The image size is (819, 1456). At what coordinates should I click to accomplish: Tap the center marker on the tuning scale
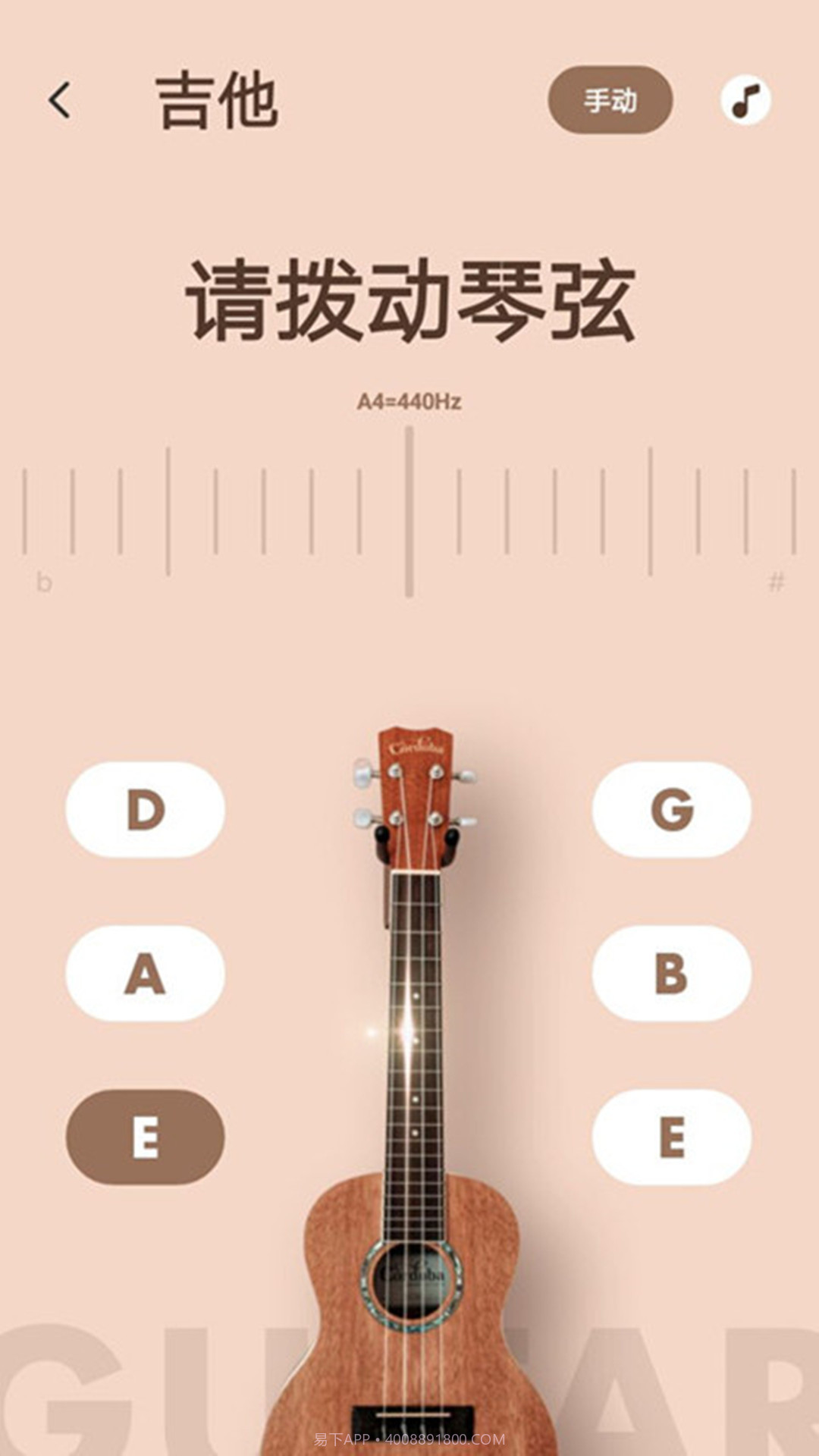pyautogui.click(x=409, y=508)
